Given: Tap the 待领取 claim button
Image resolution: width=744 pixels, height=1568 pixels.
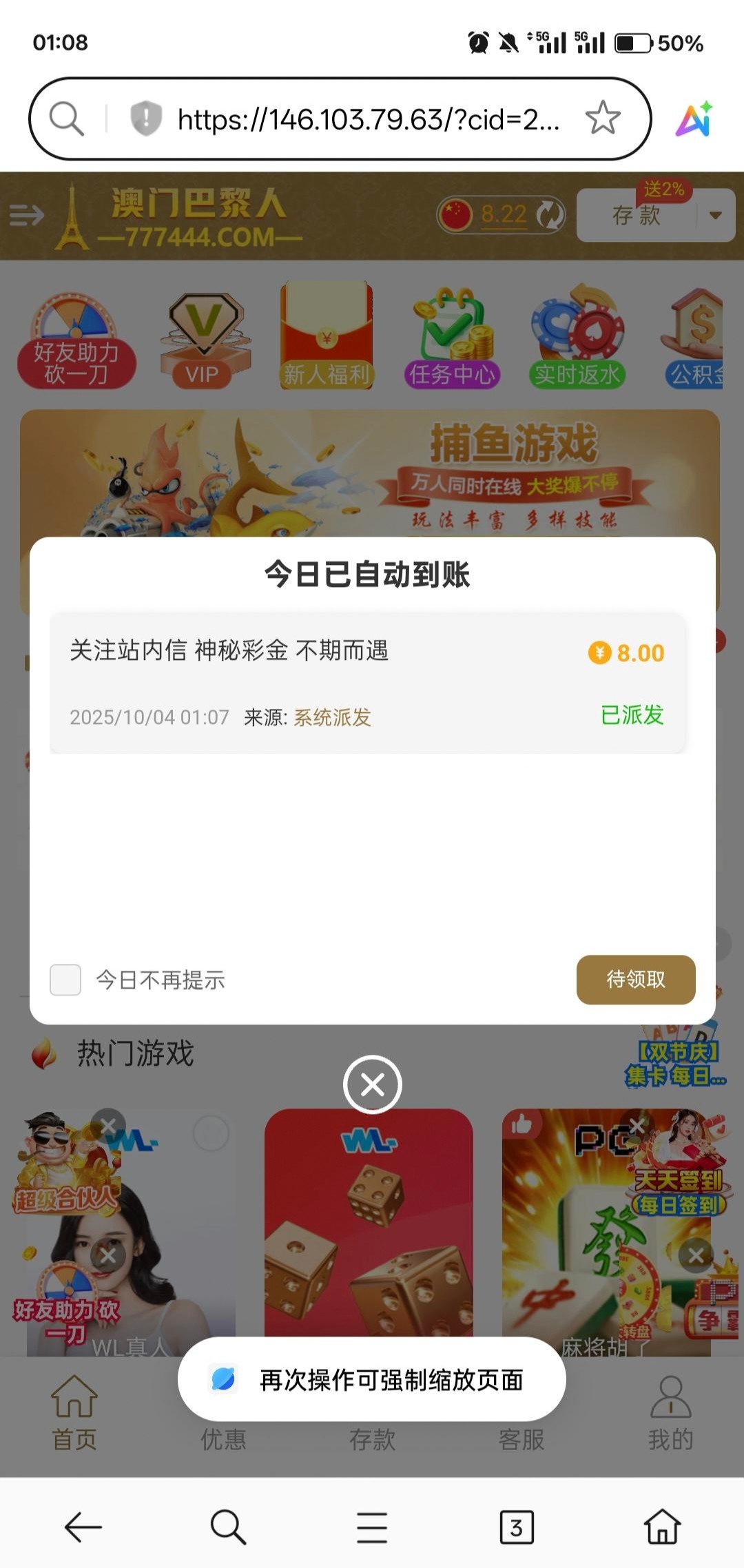Looking at the screenshot, I should [x=635, y=979].
